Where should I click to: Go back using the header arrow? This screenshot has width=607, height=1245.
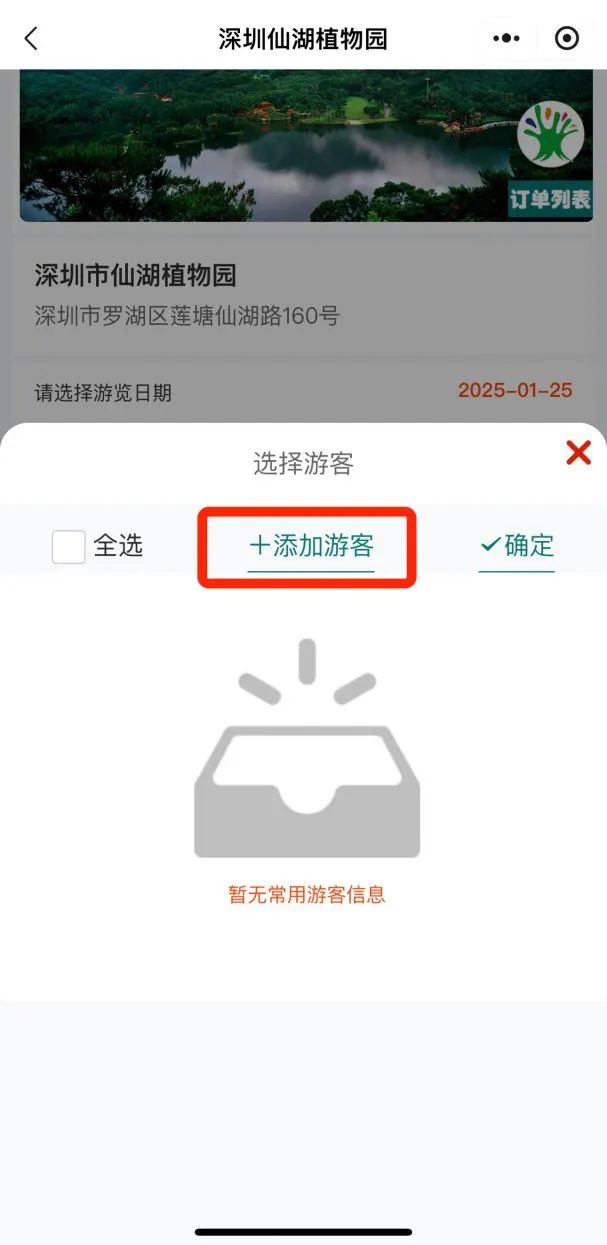pyautogui.click(x=31, y=39)
